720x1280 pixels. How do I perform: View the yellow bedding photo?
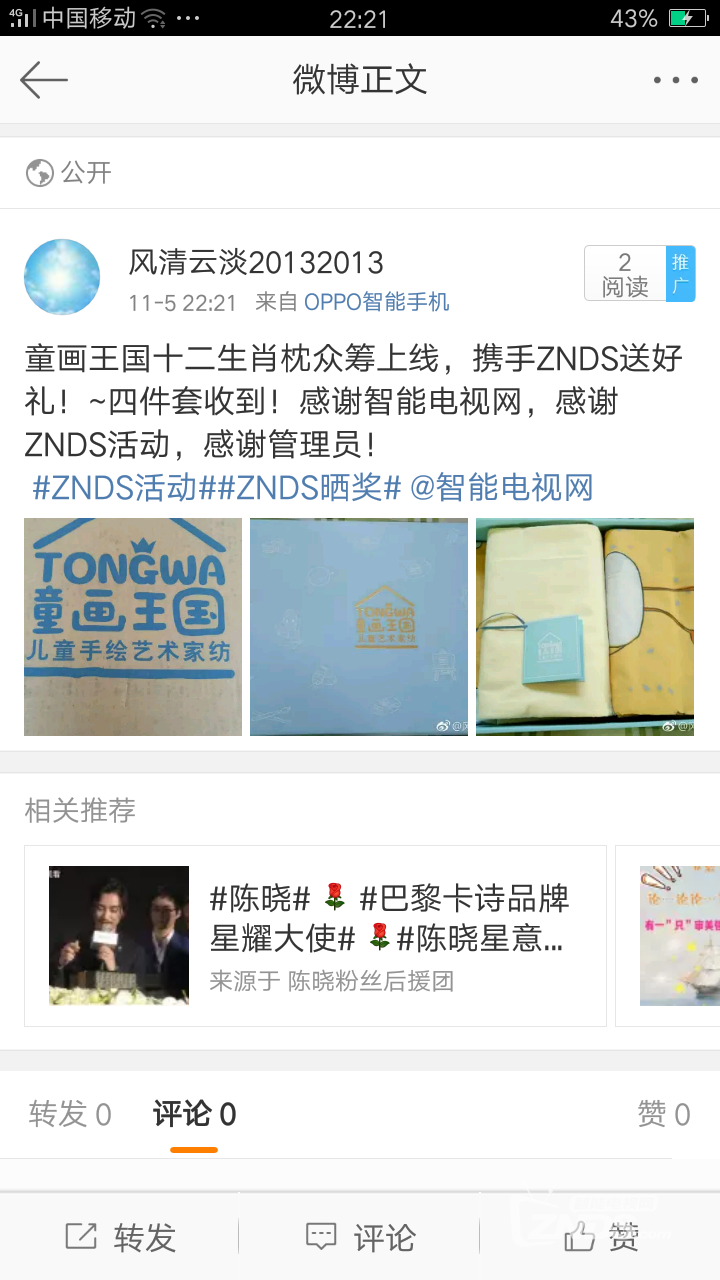click(585, 627)
